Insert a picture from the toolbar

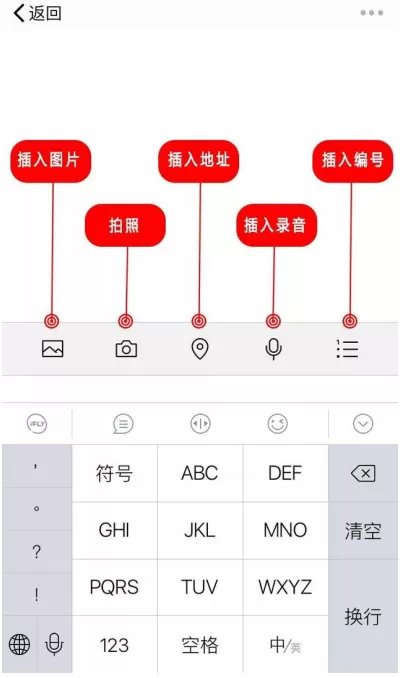click(x=53, y=349)
